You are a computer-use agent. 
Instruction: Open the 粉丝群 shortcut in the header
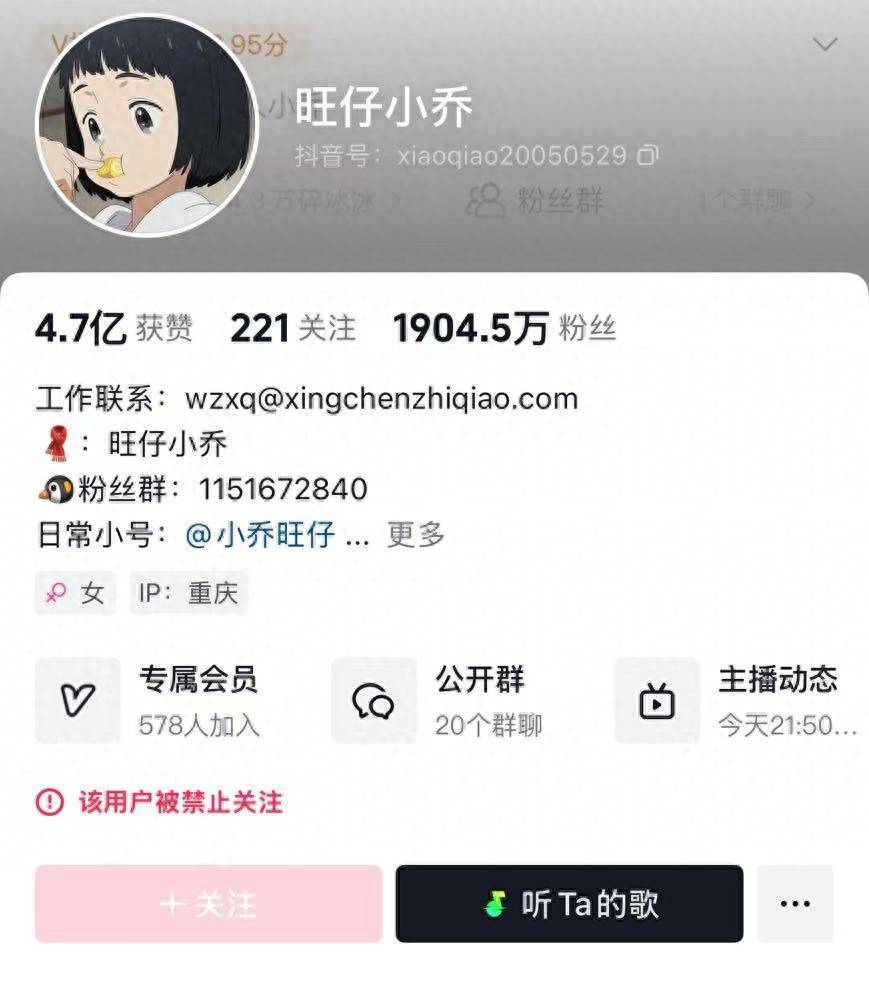pyautogui.click(x=537, y=200)
